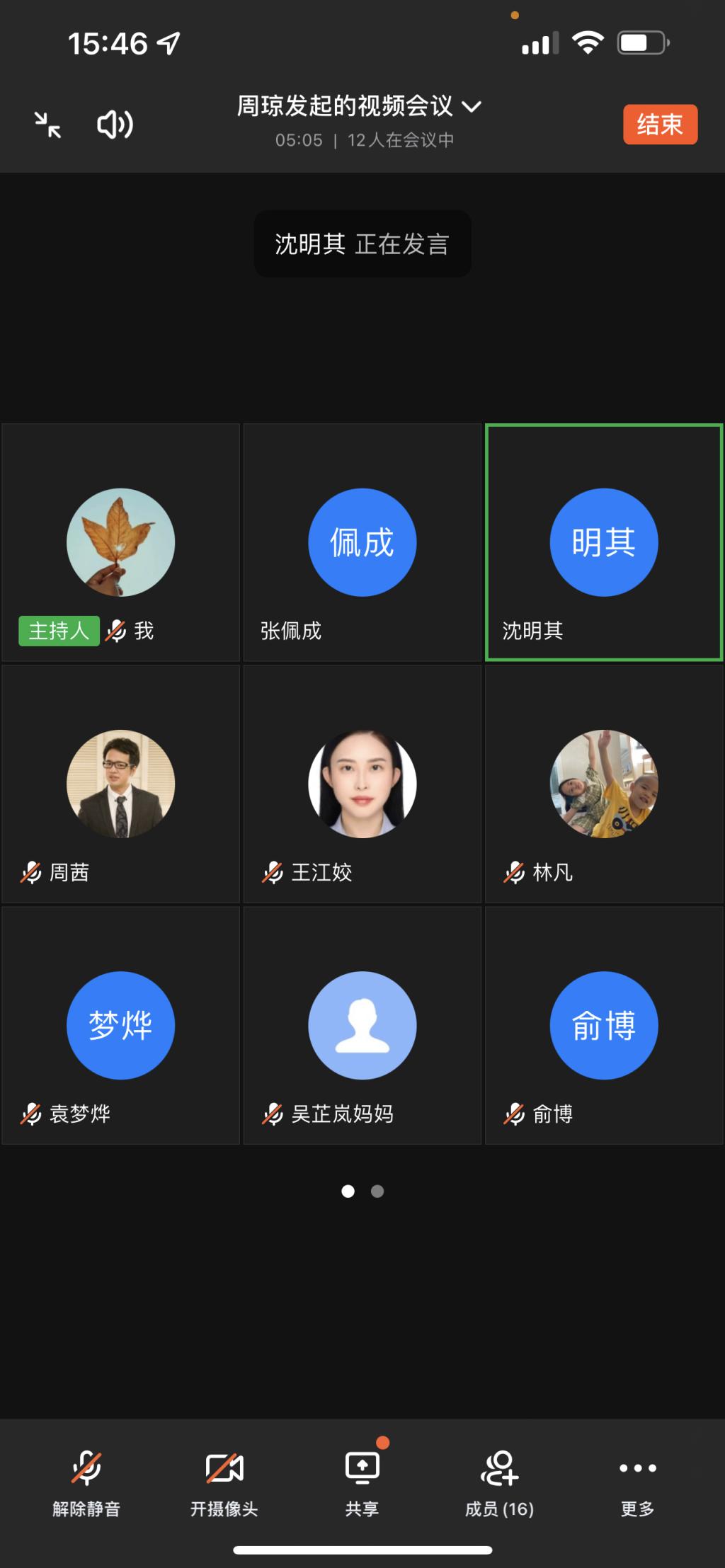This screenshot has width=725, height=1568.
Task: End the meeting with 结束
Action: [660, 125]
